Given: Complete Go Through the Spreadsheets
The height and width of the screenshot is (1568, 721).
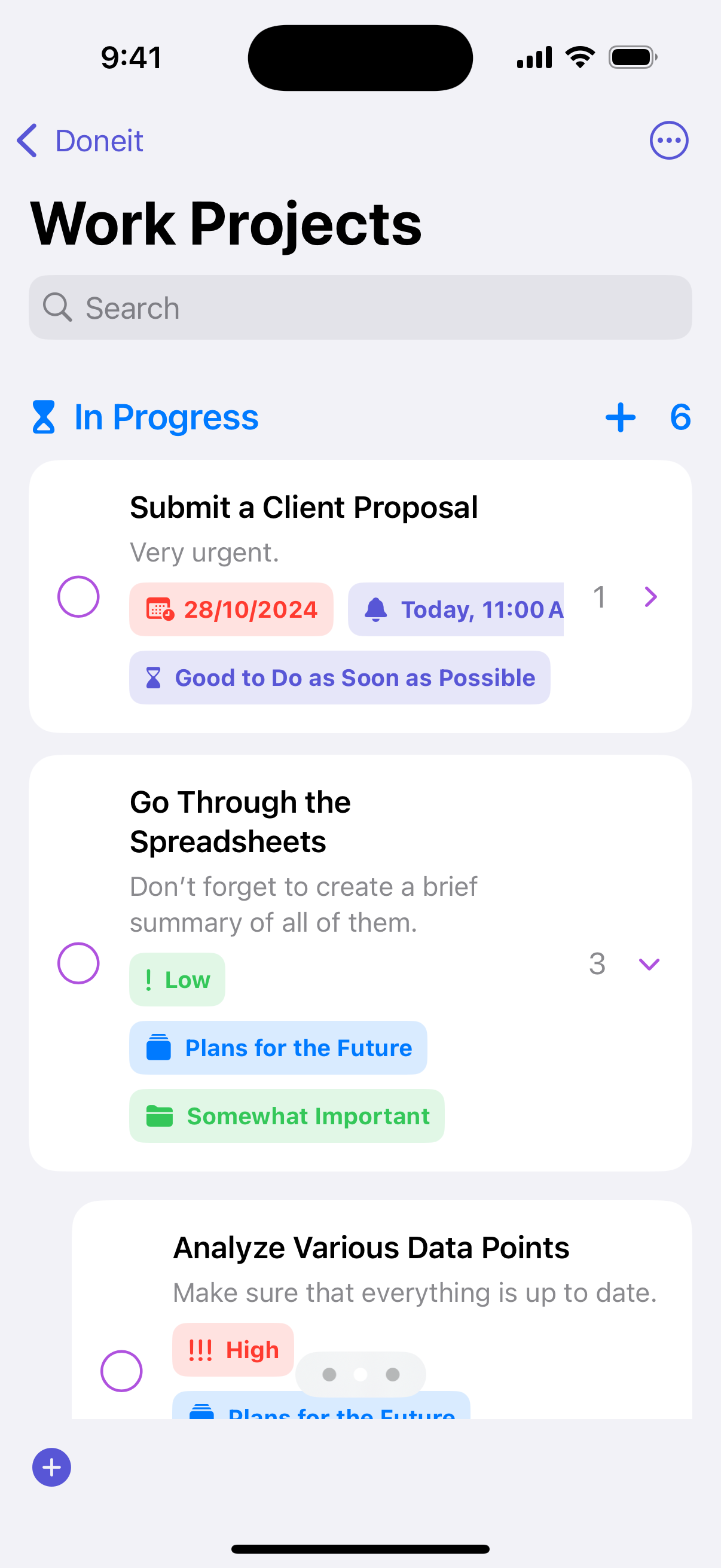Looking at the screenshot, I should [x=78, y=963].
